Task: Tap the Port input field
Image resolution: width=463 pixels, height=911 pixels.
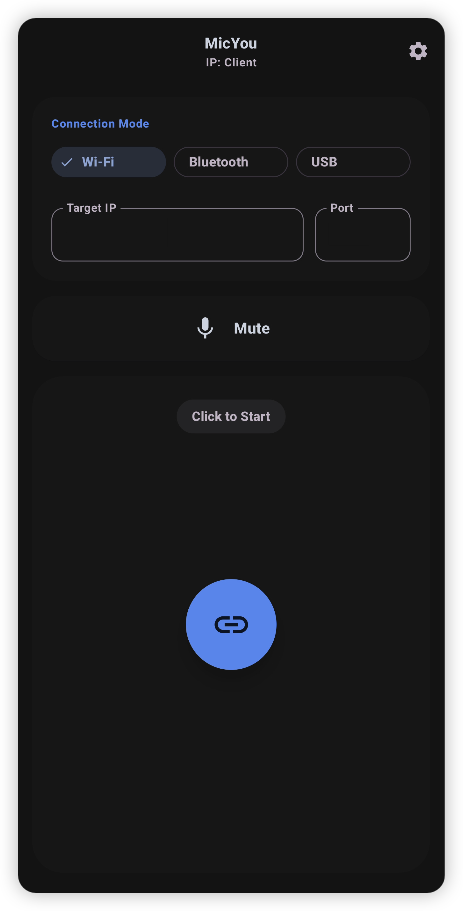Action: click(x=362, y=234)
